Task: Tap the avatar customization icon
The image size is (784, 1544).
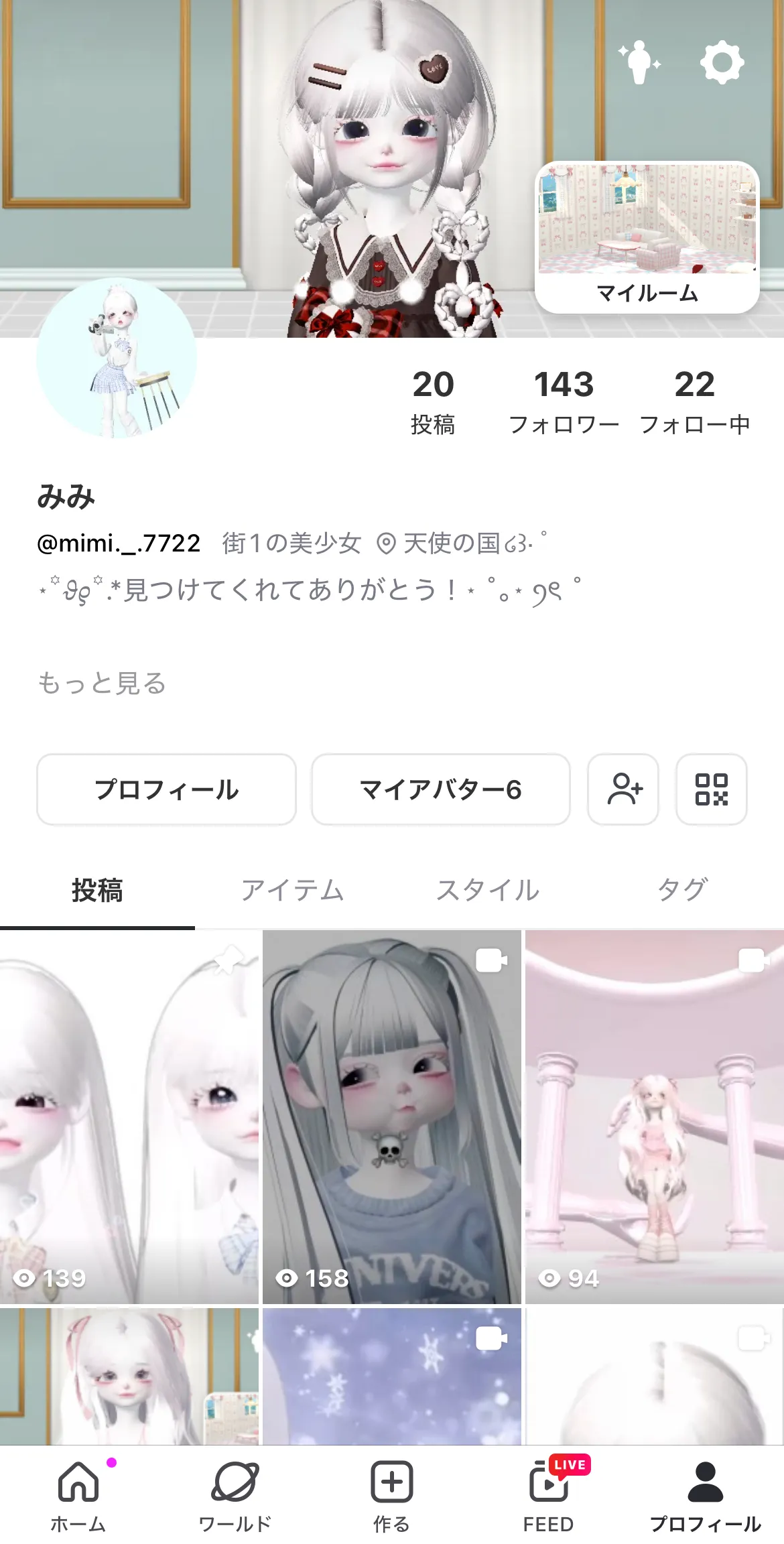Action: coord(640,62)
